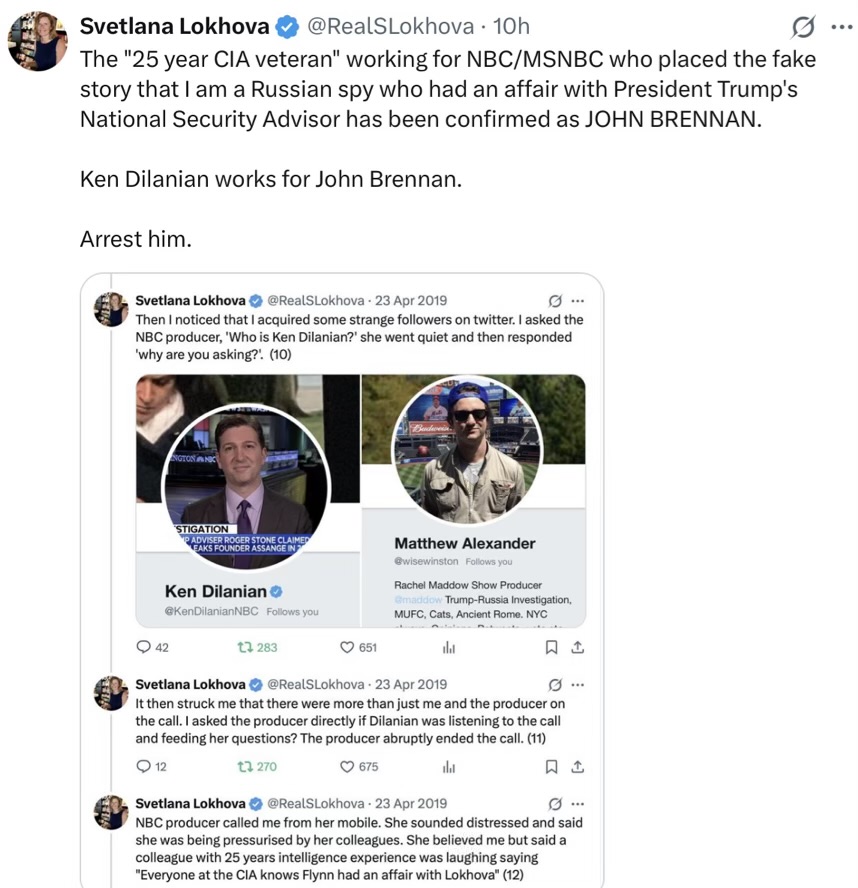Tap the Grok explain icon on the post
858x888 pixels.
point(802,27)
